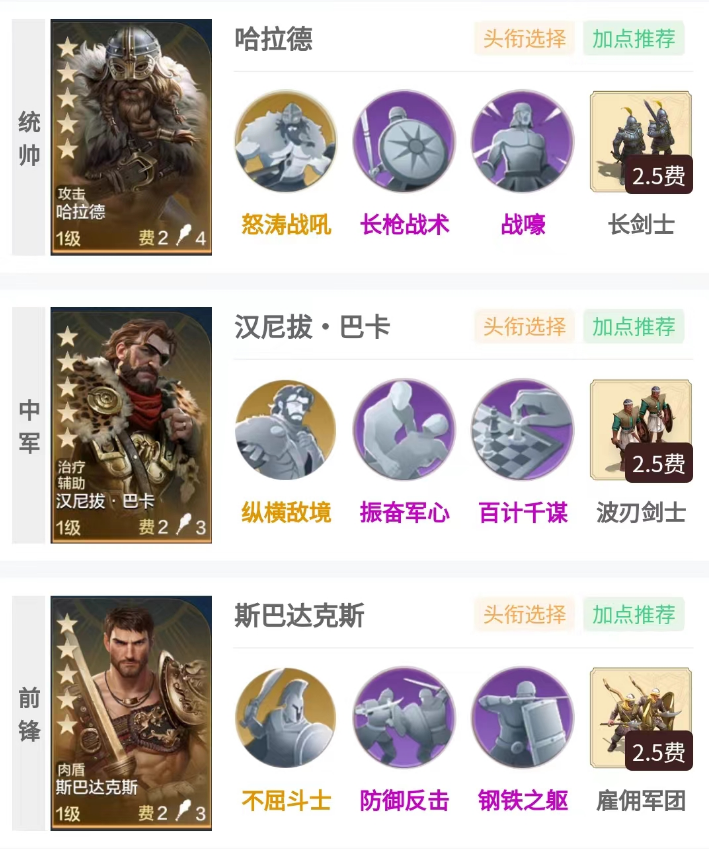This screenshot has width=719, height=849.
Task: View the 怒涛战吼 skill
Action: pos(286,141)
